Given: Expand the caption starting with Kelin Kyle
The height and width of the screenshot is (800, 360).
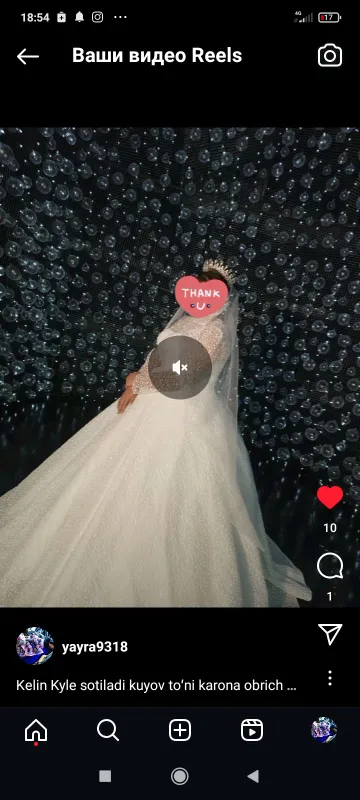Looking at the screenshot, I should [x=156, y=685].
